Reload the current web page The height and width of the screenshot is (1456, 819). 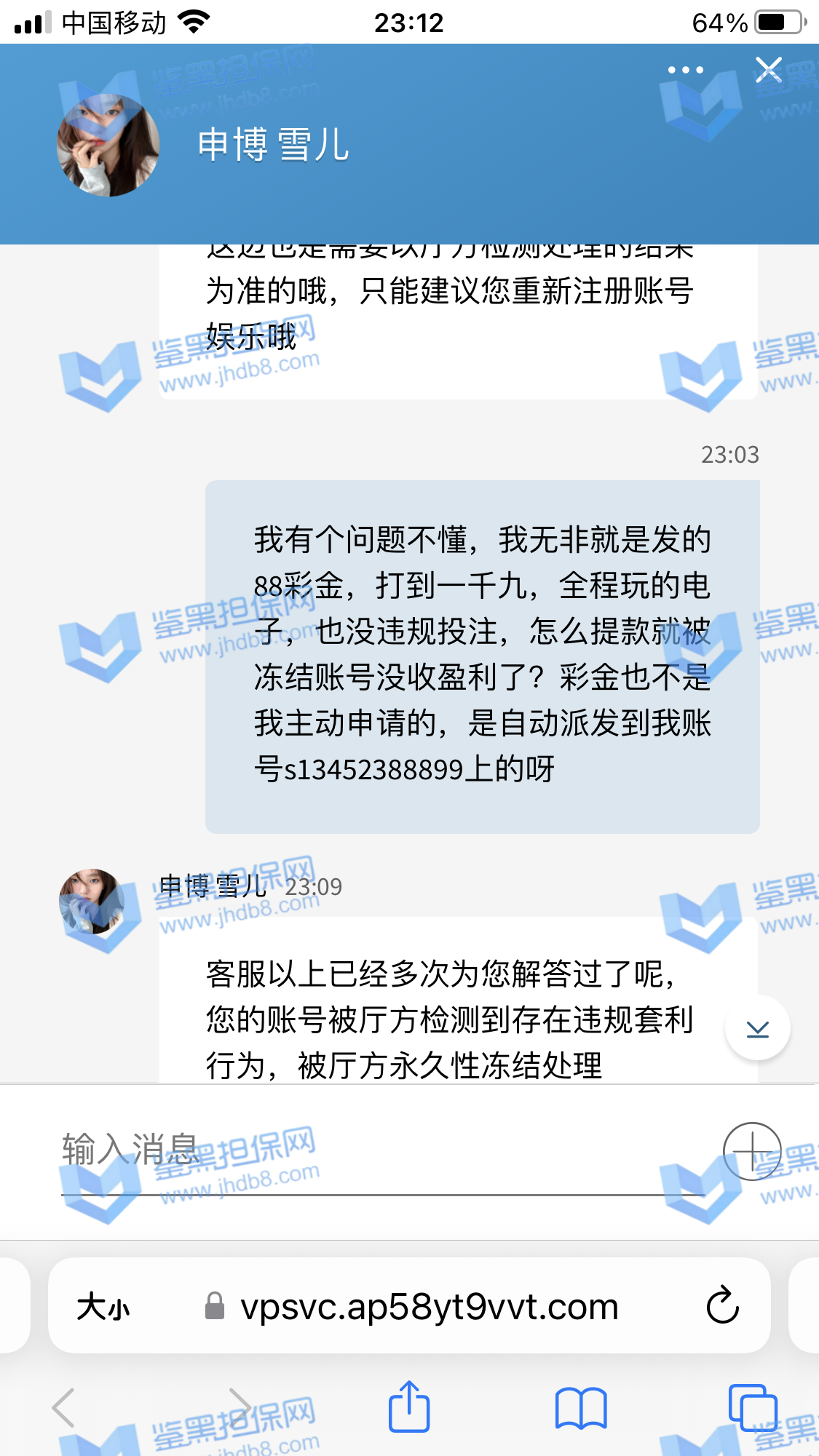(722, 1306)
